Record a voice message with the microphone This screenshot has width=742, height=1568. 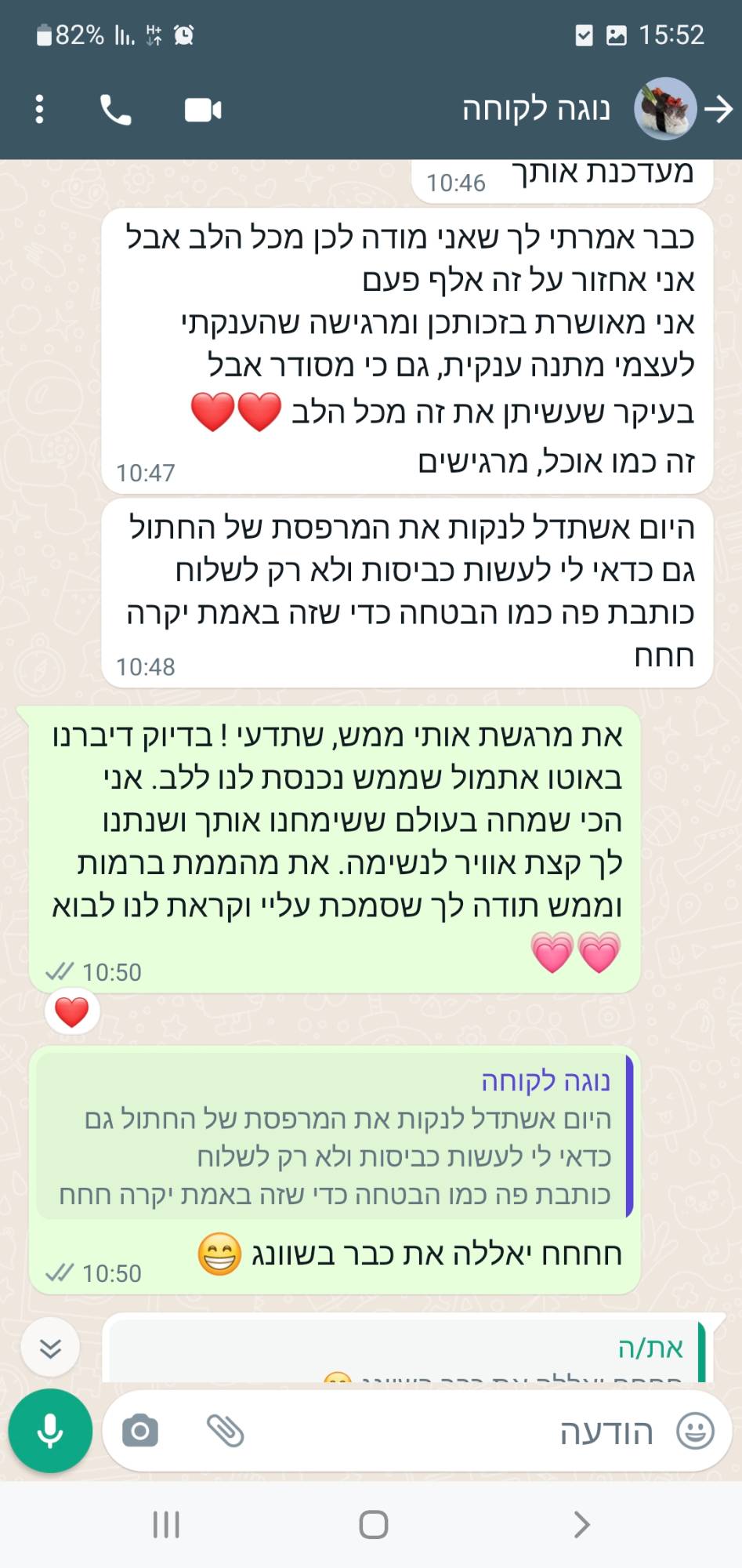coord(50,1431)
